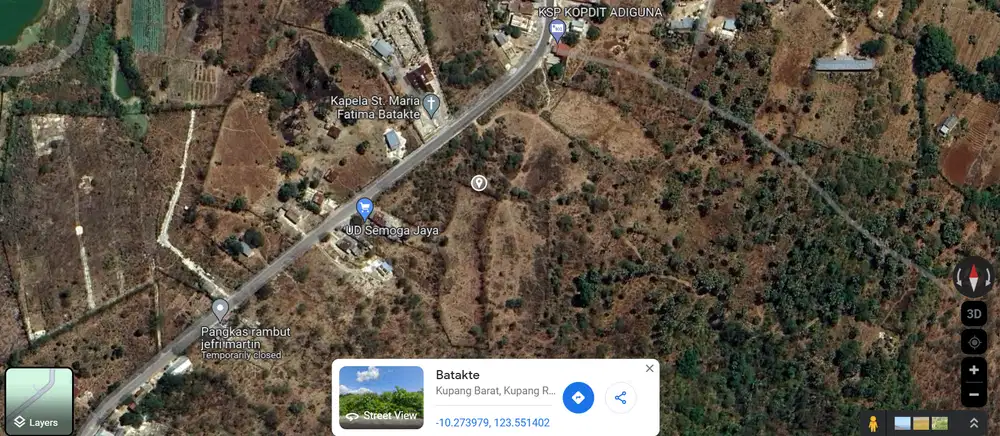1000x436 pixels.
Task: Zoom out of the map
Action: point(974,395)
